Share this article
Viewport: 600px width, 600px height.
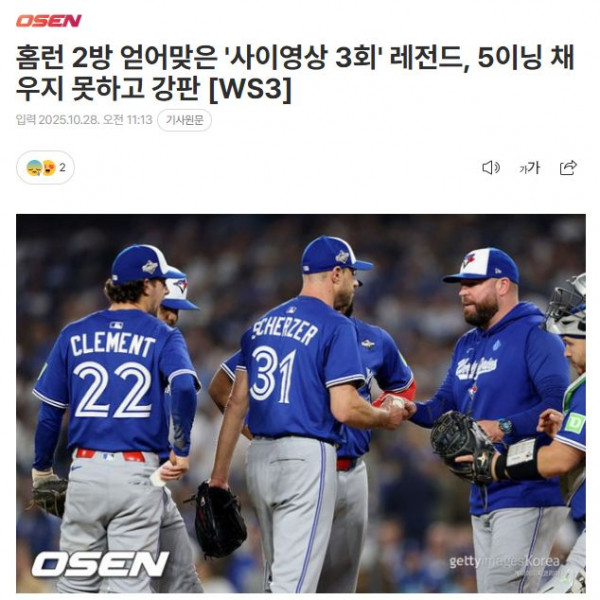click(x=568, y=167)
